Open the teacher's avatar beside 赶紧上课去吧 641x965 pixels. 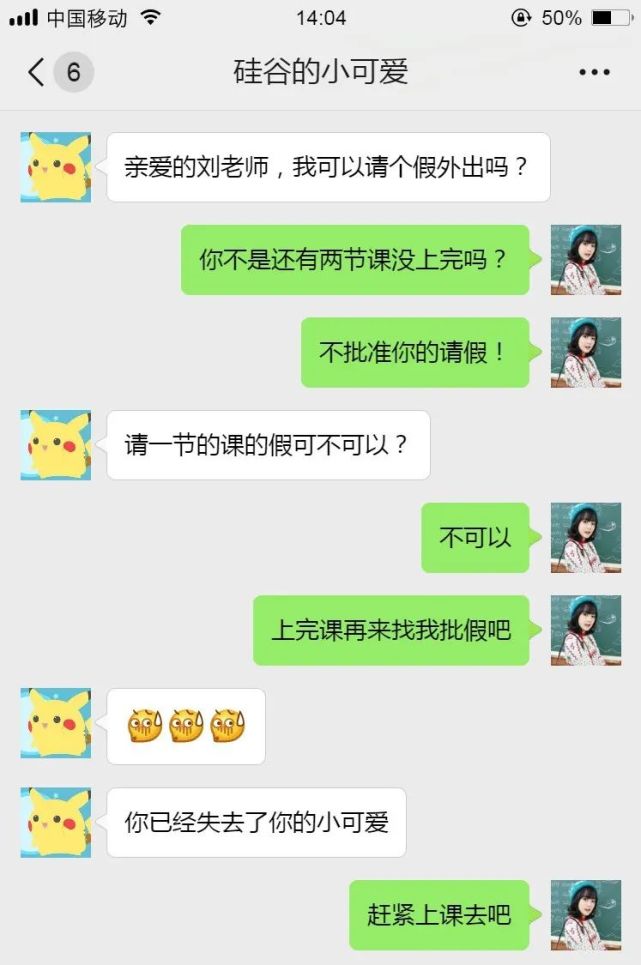pos(585,915)
